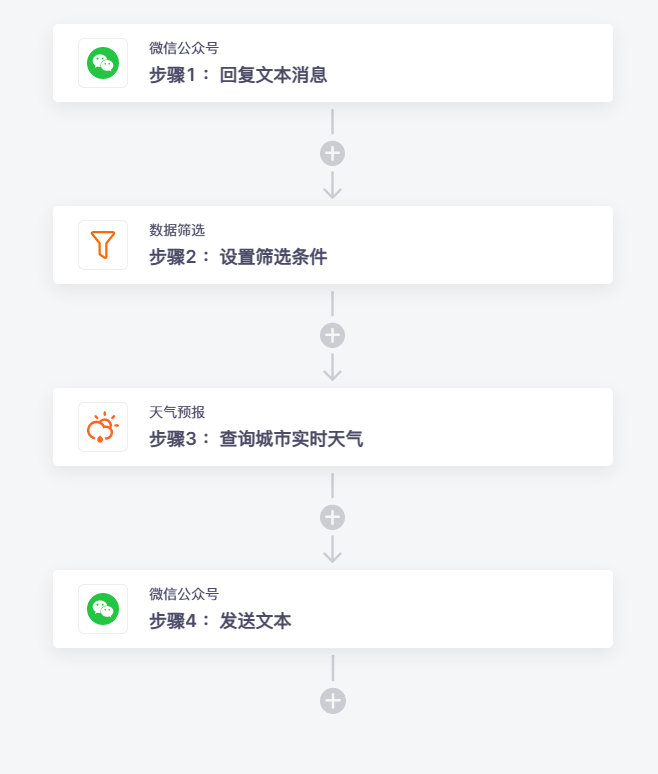
Task: Add a step after step 2 设置筛选条件
Action: coord(332,335)
